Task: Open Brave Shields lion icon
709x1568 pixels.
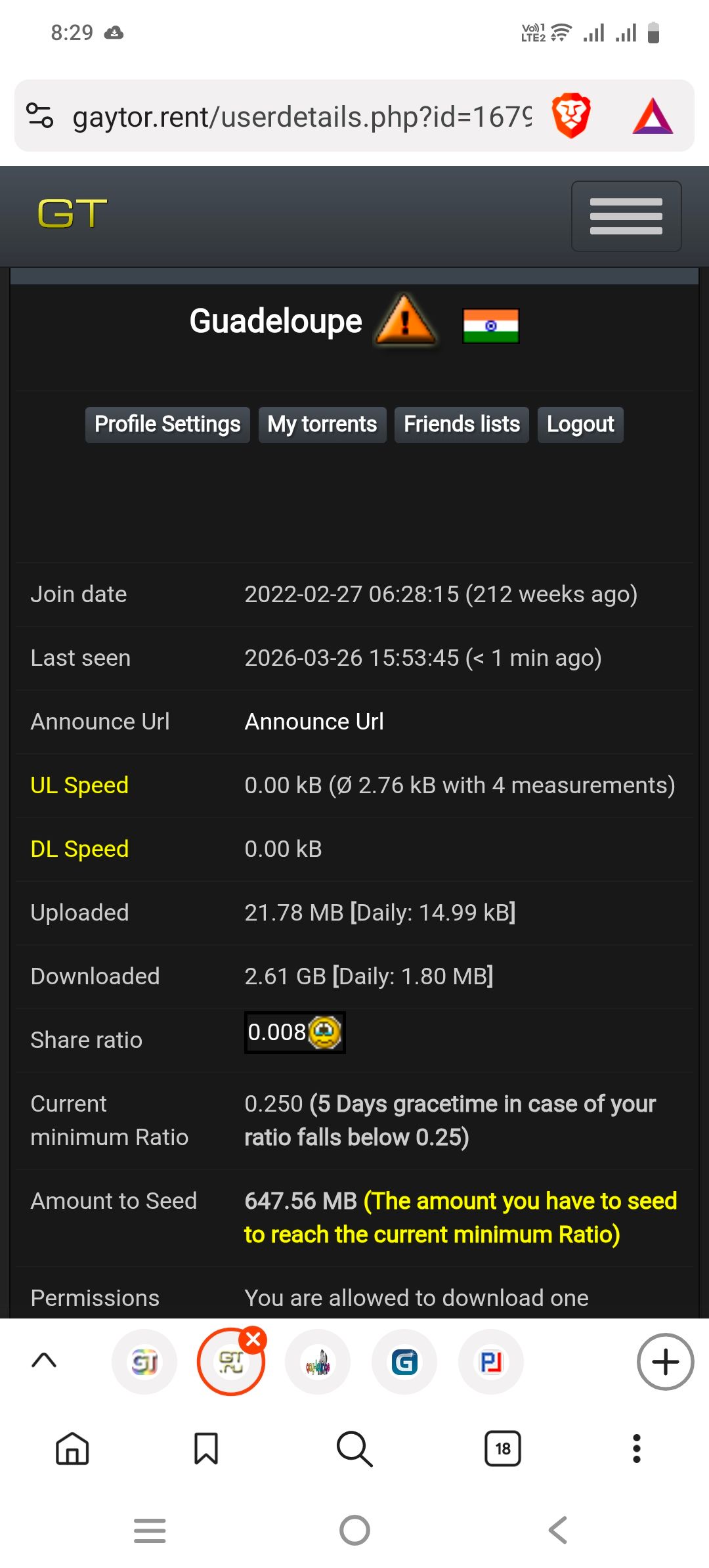Action: click(571, 115)
